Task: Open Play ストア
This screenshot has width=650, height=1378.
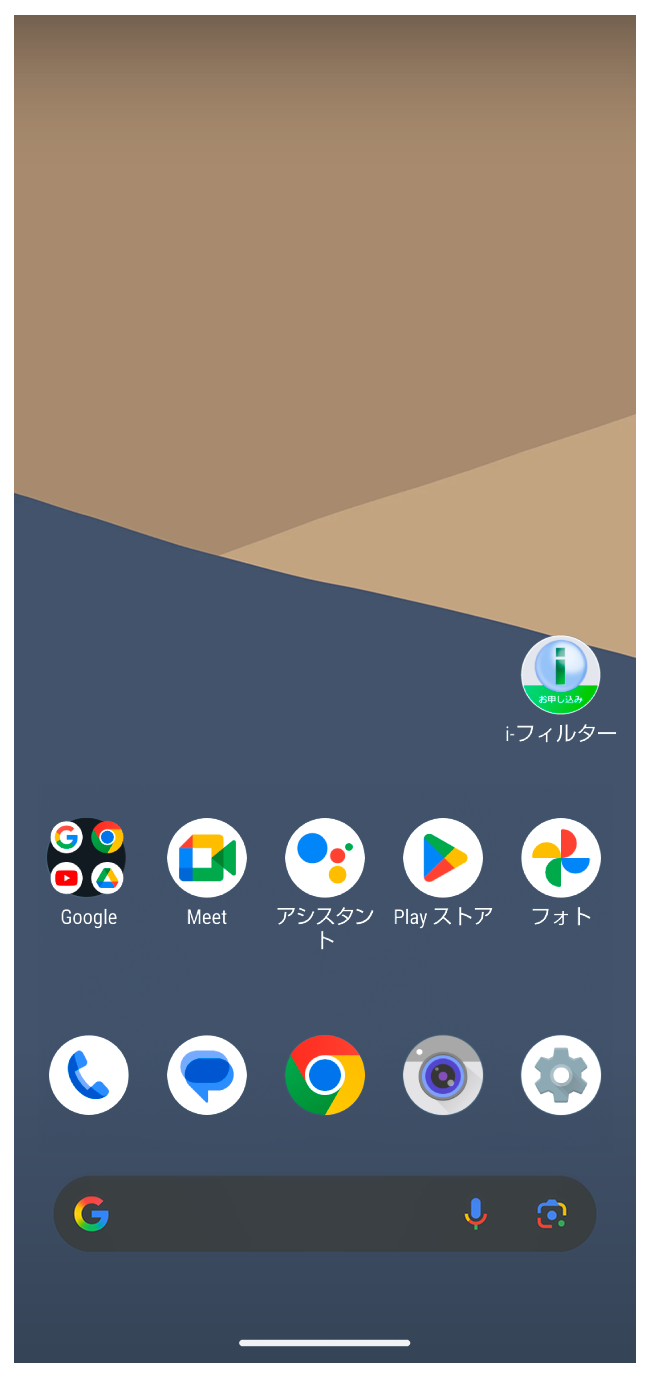Action: [x=443, y=857]
